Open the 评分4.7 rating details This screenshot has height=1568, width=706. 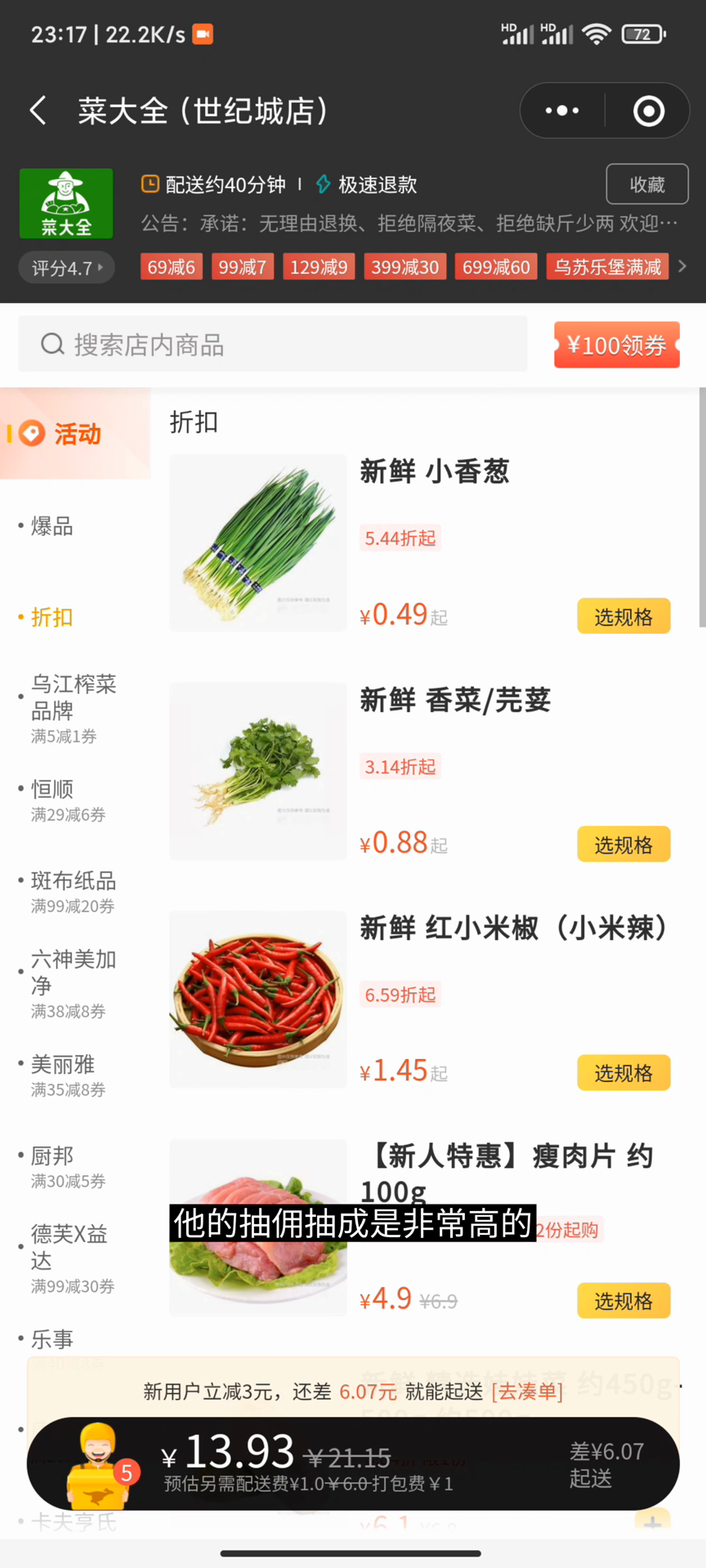[67, 268]
